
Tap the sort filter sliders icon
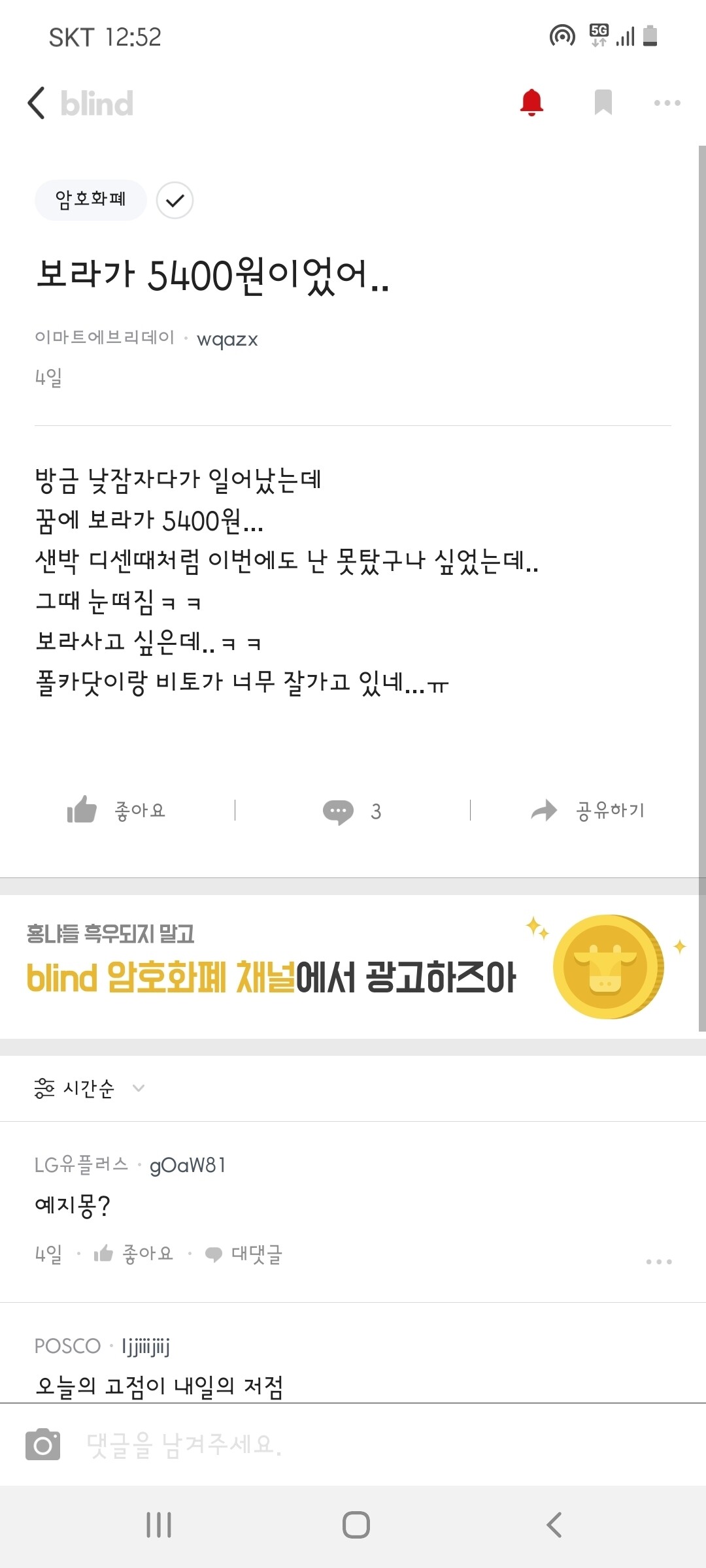41,1088
